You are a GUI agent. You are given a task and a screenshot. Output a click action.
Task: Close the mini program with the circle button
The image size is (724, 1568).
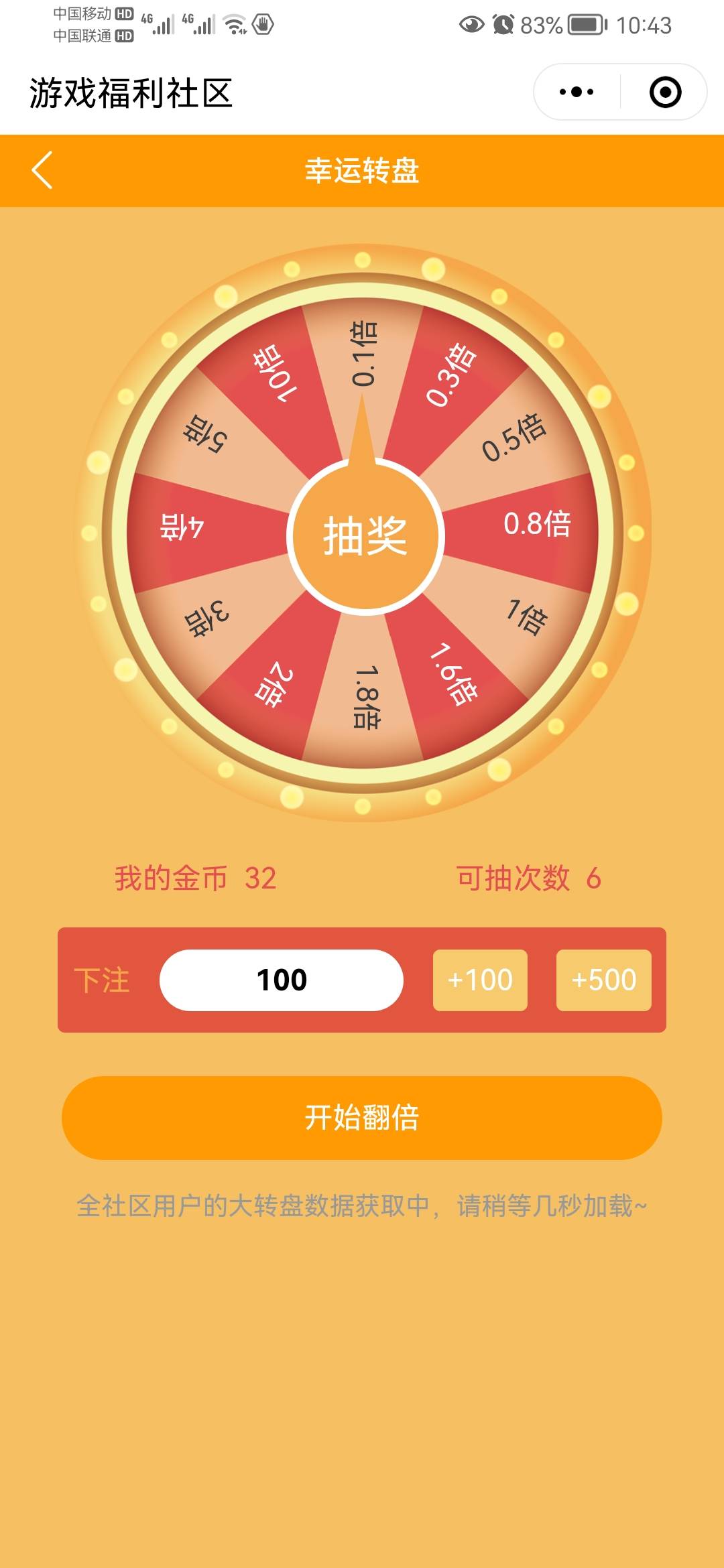point(665,92)
